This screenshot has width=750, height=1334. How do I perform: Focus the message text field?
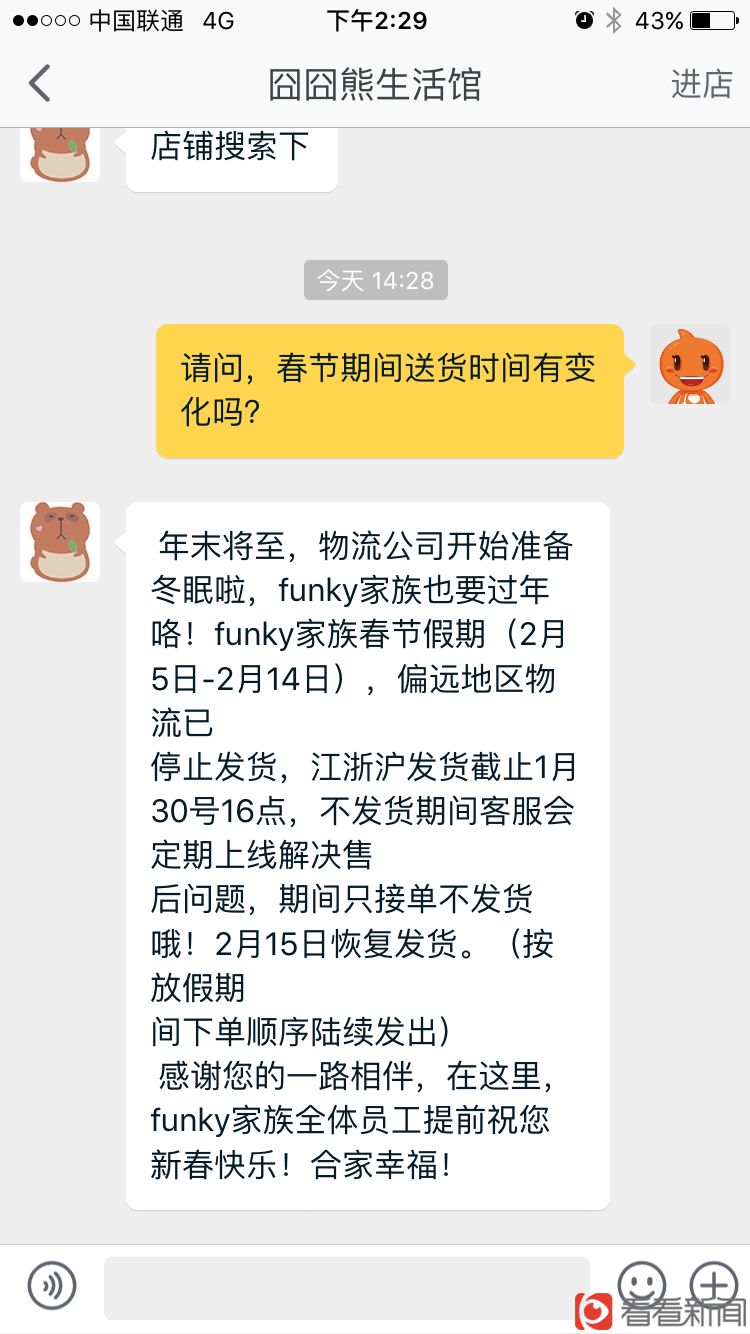(x=346, y=1287)
